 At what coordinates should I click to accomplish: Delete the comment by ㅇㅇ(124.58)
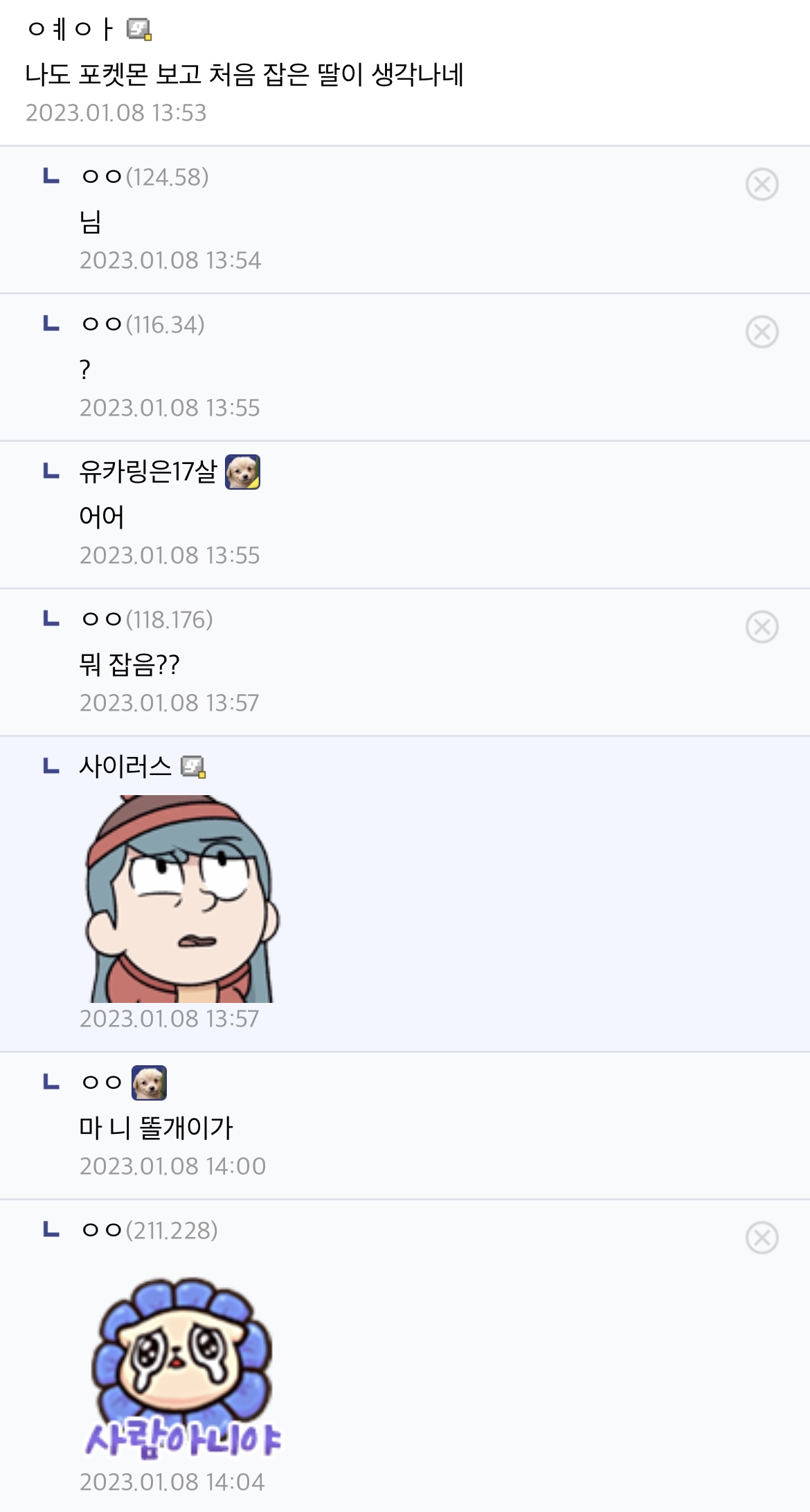762,184
